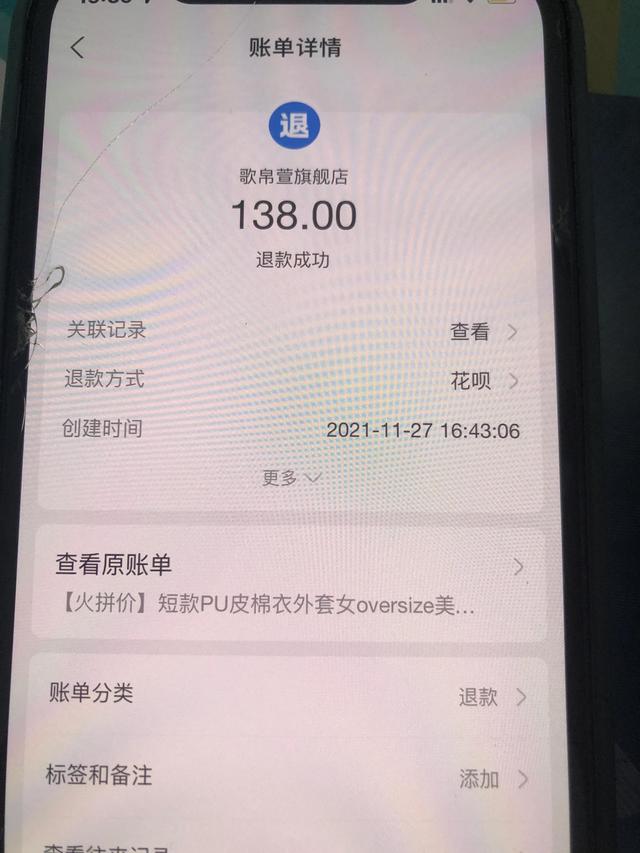The height and width of the screenshot is (853, 640).
Task: Open 退款方式 花呗 row
Action: click(483, 381)
